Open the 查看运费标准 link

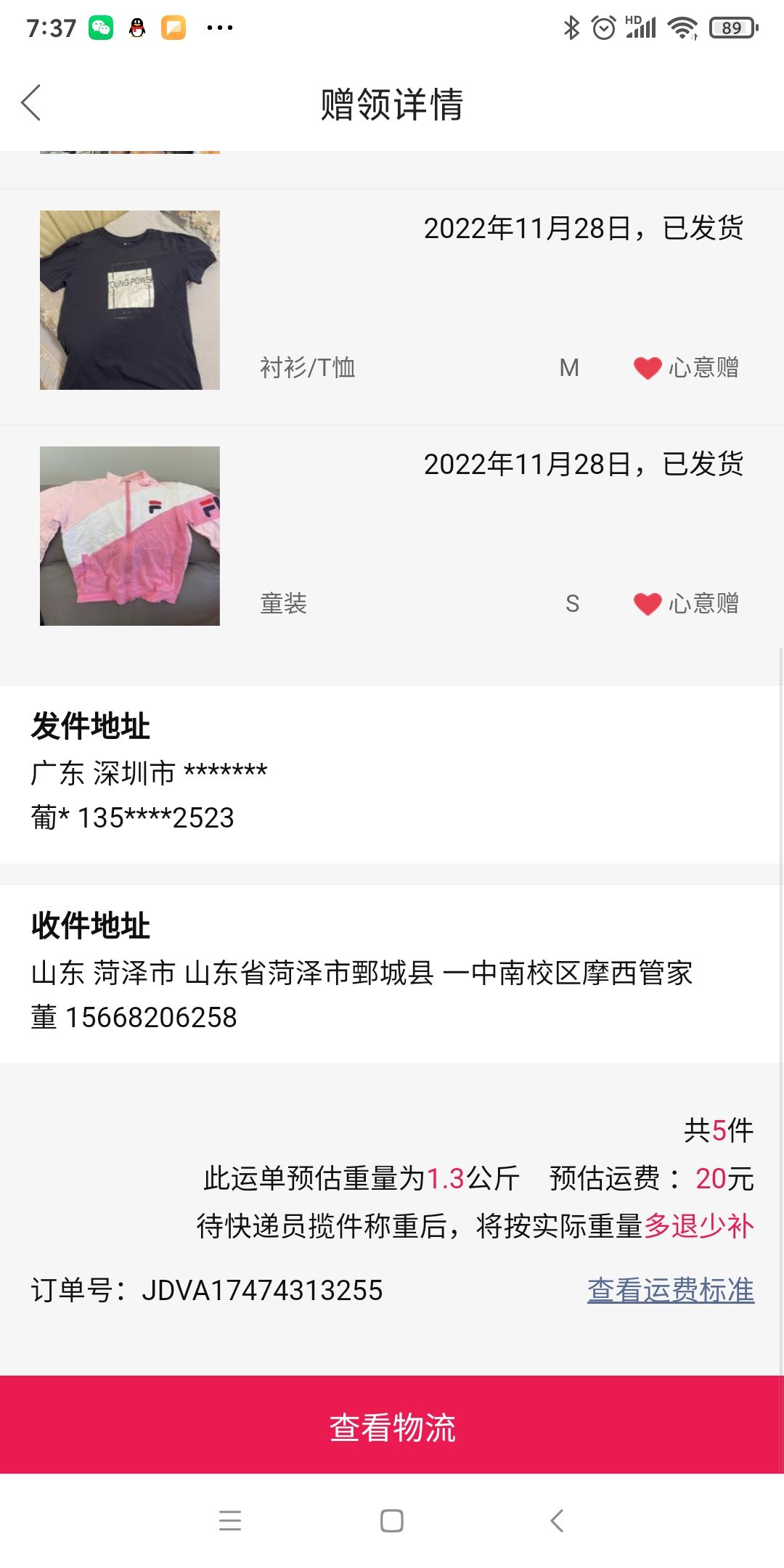pos(670,1290)
